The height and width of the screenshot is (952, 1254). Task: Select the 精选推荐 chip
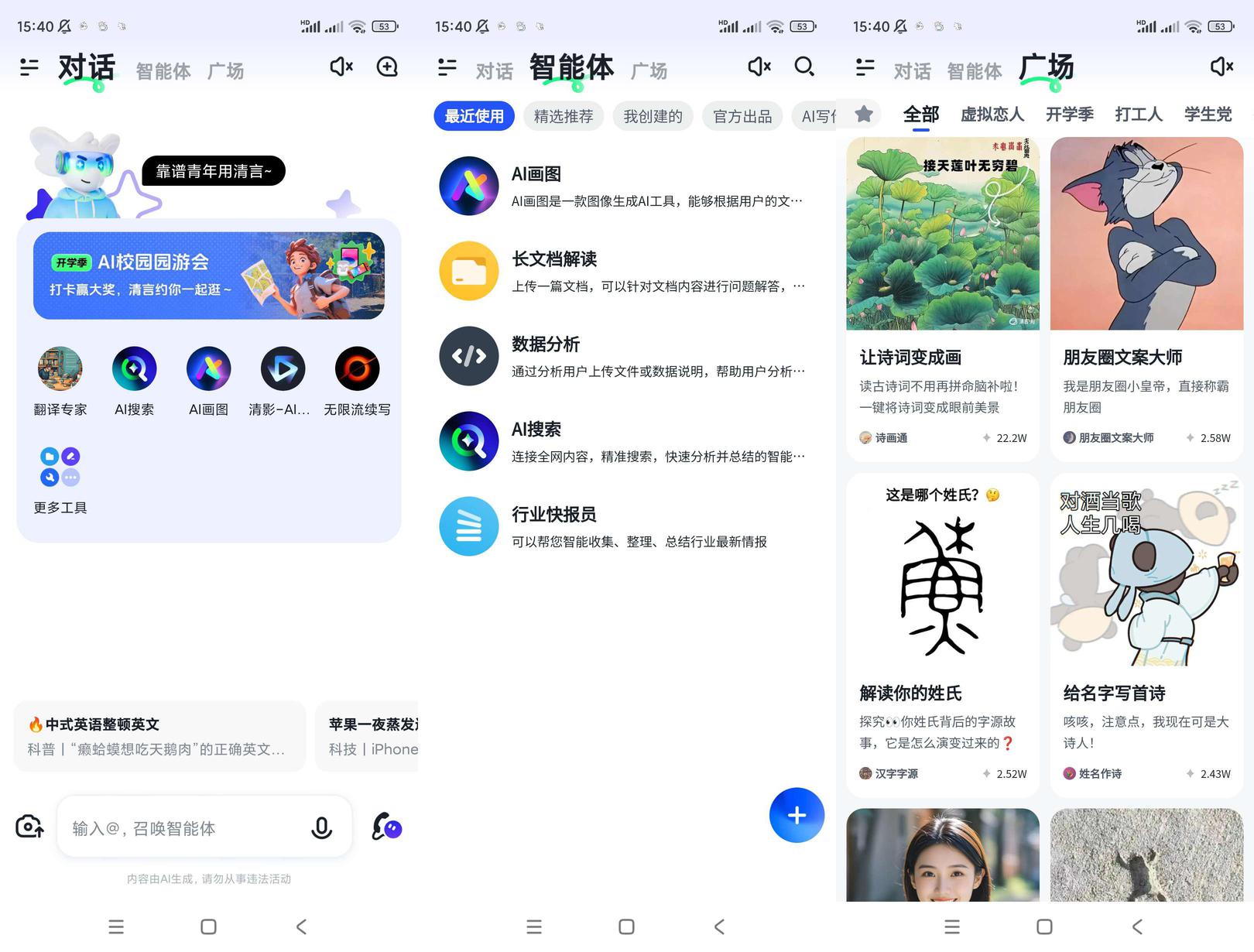point(564,116)
